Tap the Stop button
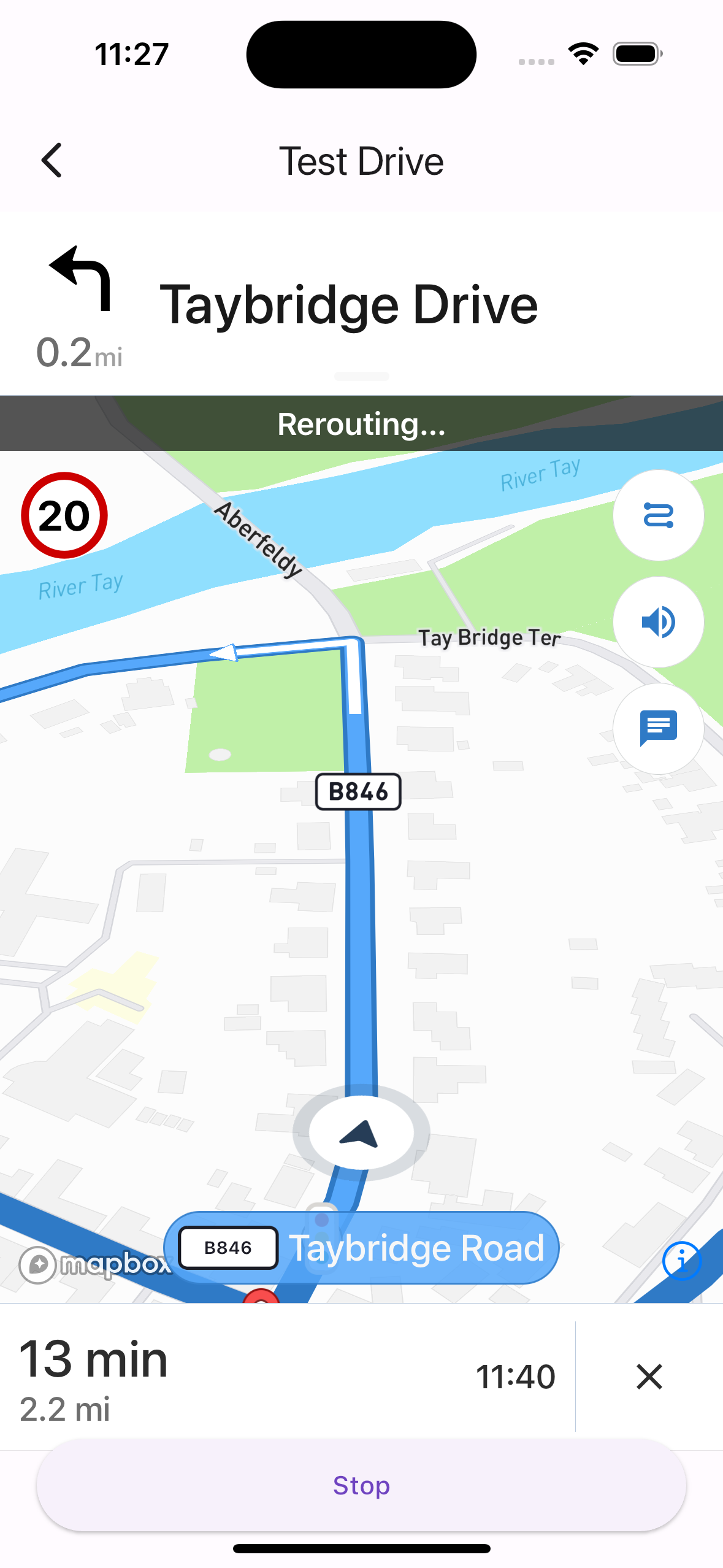The width and height of the screenshot is (723, 1568). (361, 1485)
